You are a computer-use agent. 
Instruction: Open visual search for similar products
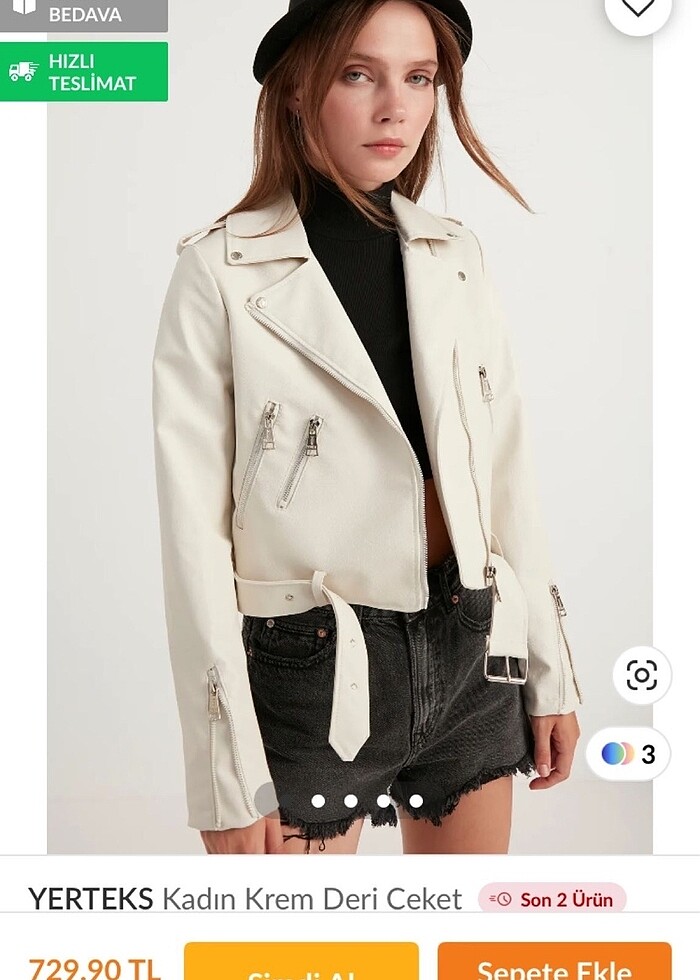point(641,675)
